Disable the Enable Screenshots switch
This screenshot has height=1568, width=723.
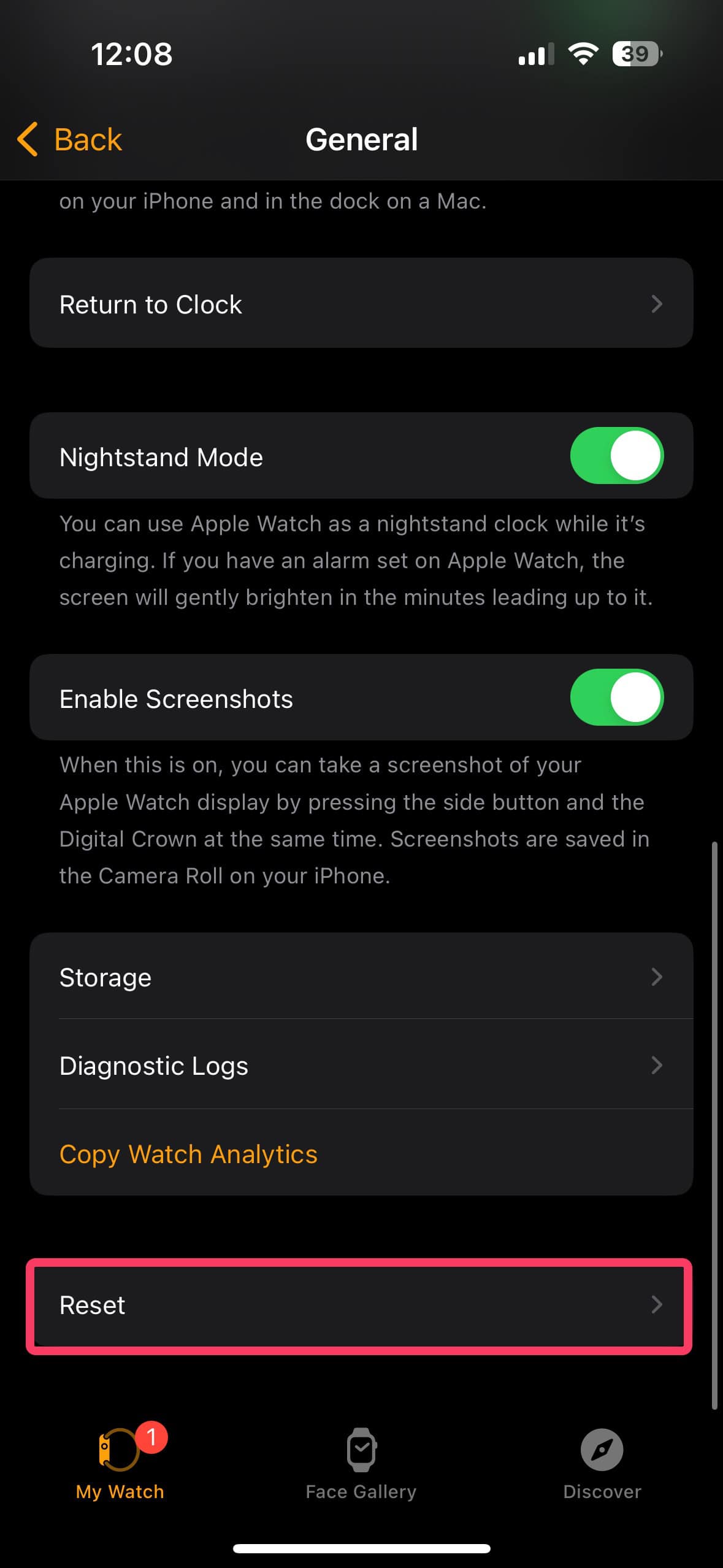coord(616,698)
